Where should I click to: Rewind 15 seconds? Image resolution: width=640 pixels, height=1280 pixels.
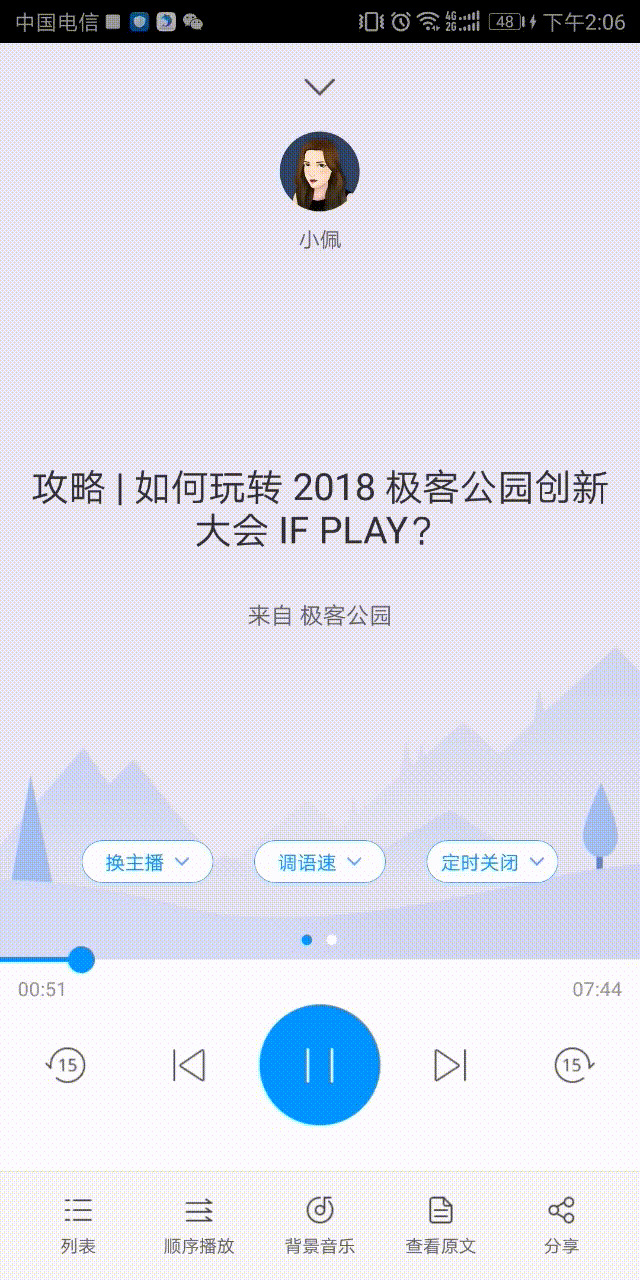pos(67,1065)
